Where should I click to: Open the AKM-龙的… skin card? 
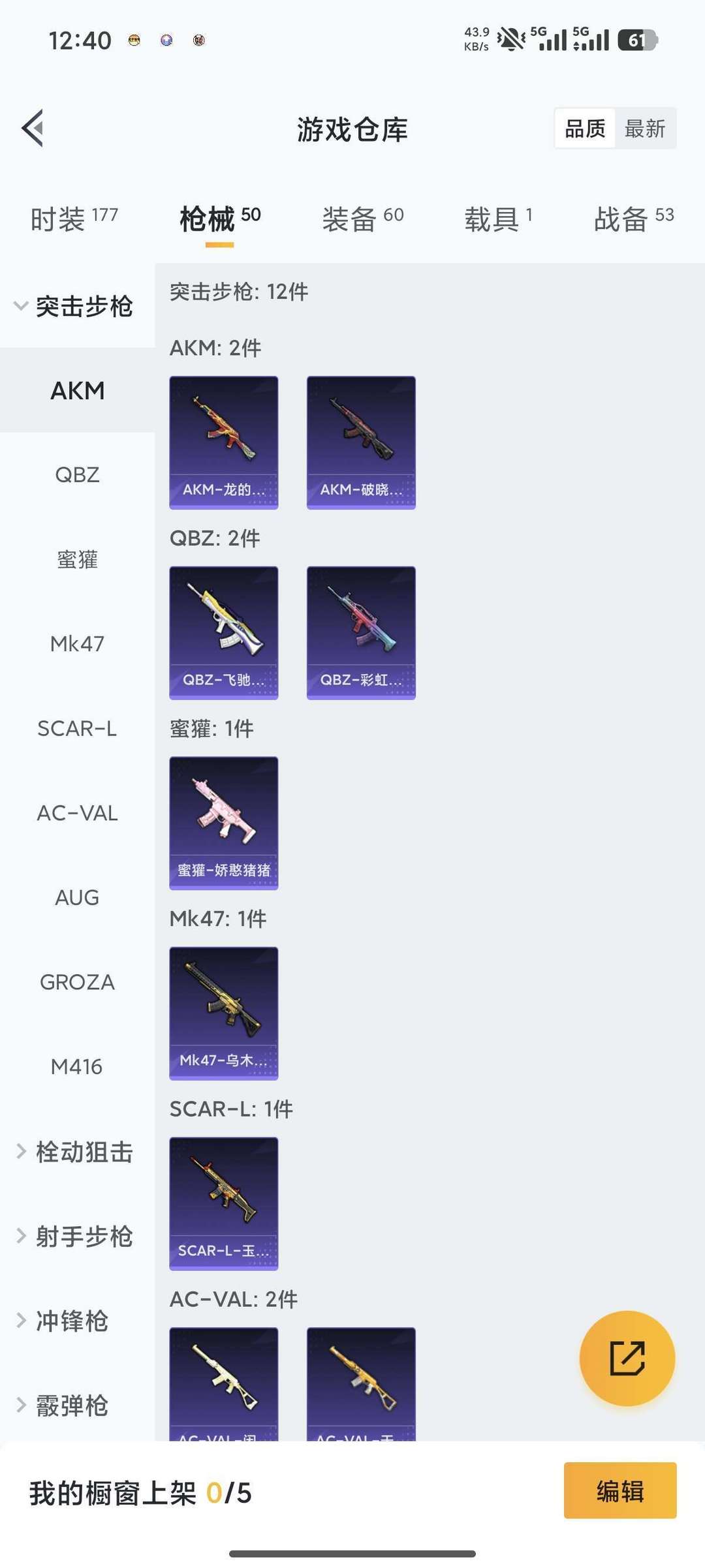223,442
